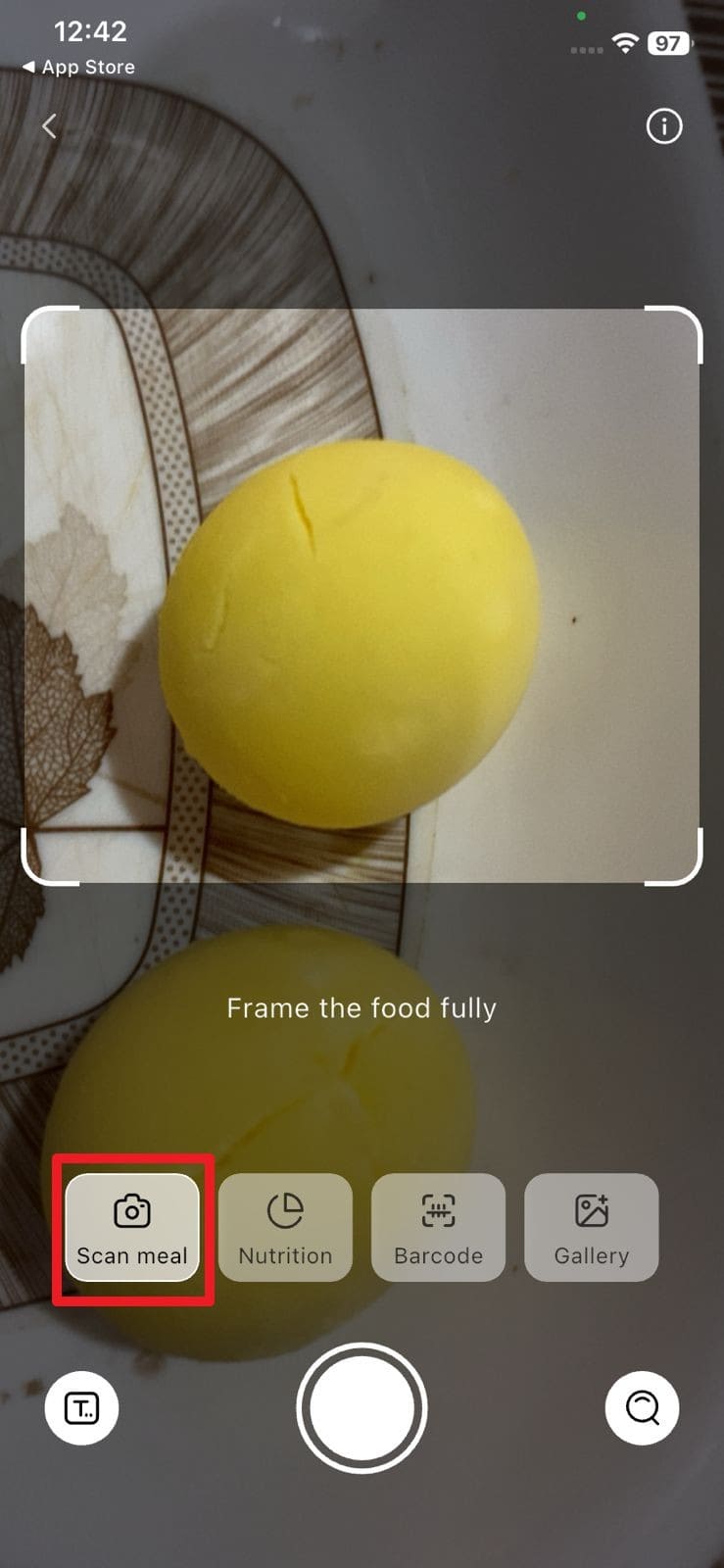The image size is (724, 1568).
Task: Tap the Frame the food fully hint
Action: click(362, 1007)
